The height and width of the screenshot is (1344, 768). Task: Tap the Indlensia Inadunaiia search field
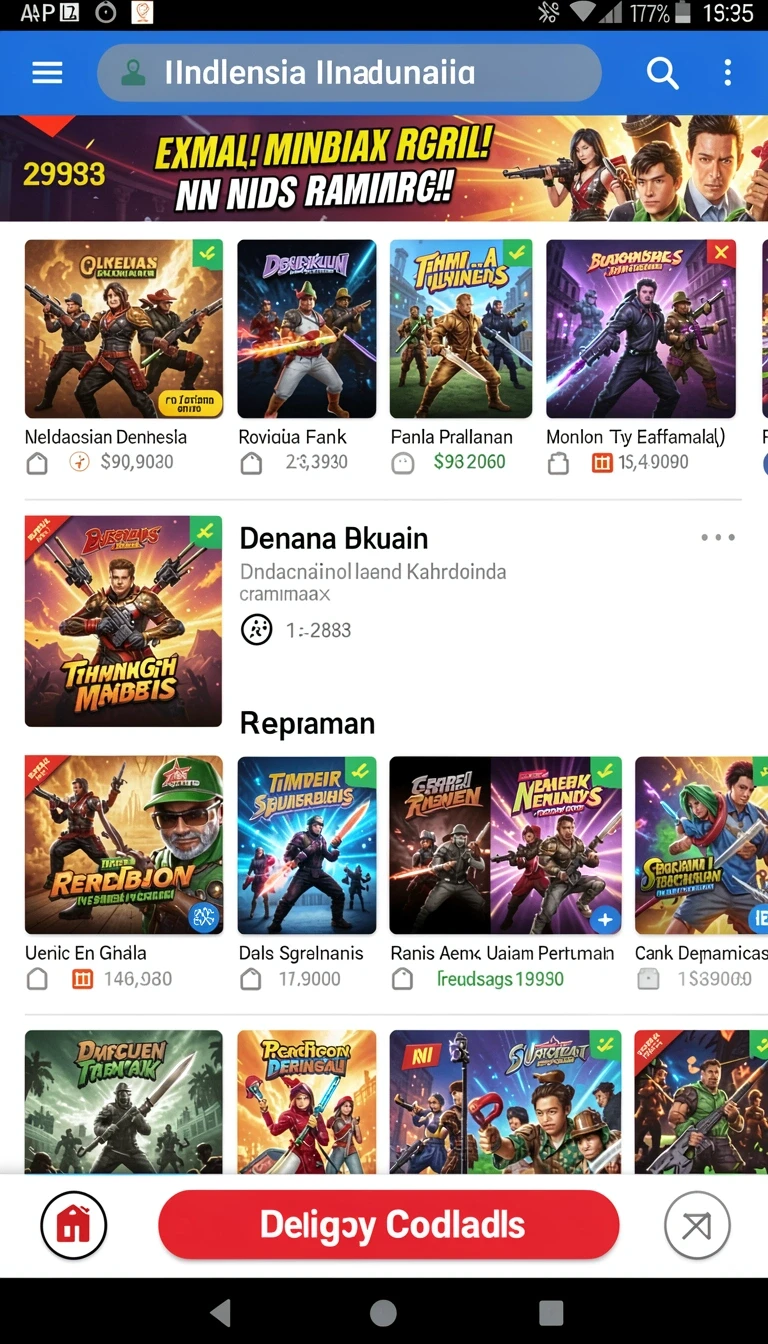(x=349, y=73)
